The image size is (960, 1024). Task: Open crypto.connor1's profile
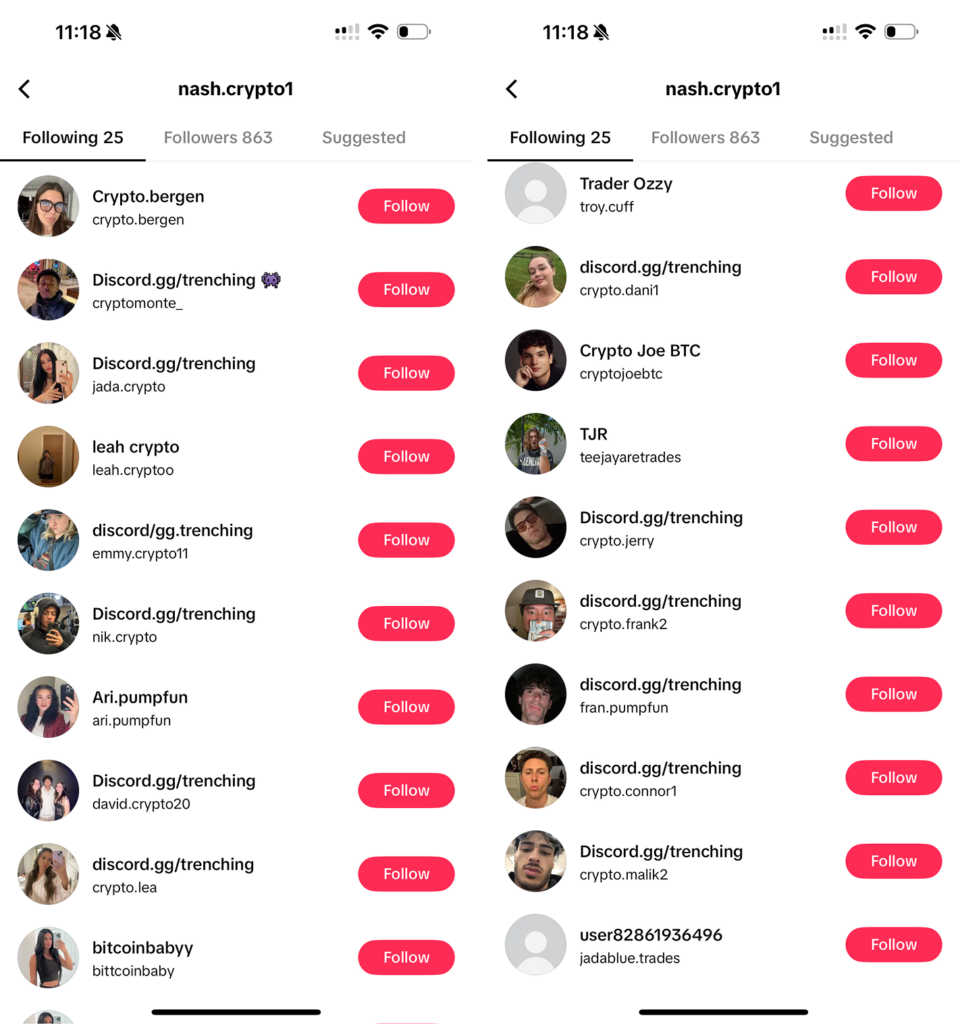660,778
